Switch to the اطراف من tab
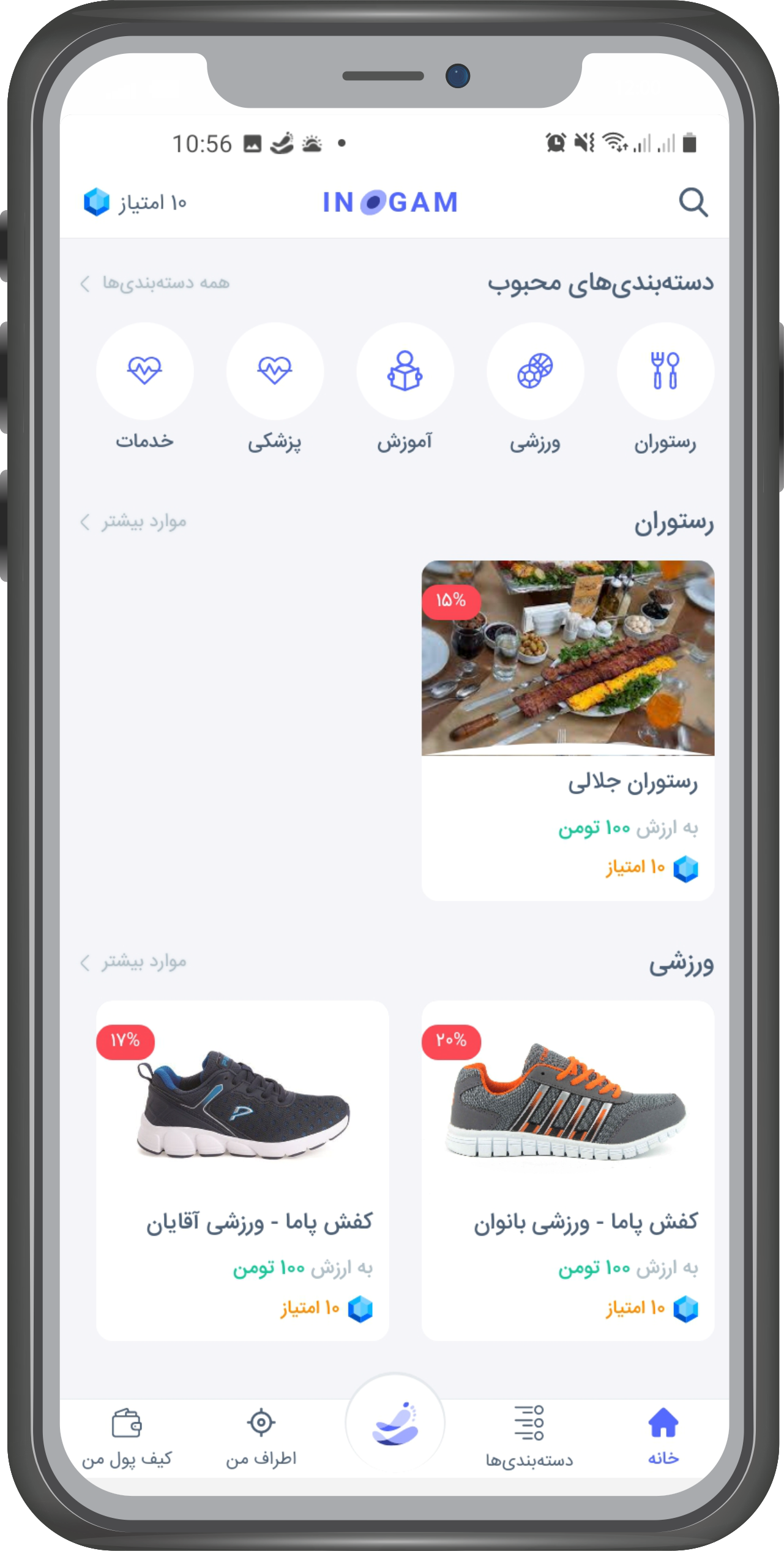 [261, 1436]
